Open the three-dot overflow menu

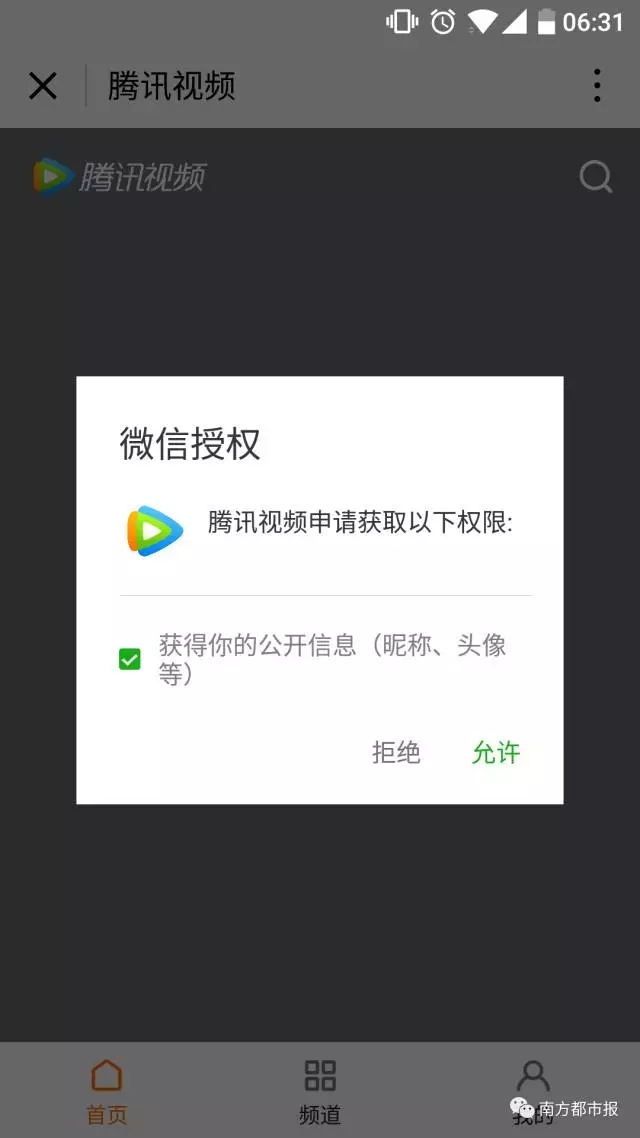[596, 86]
